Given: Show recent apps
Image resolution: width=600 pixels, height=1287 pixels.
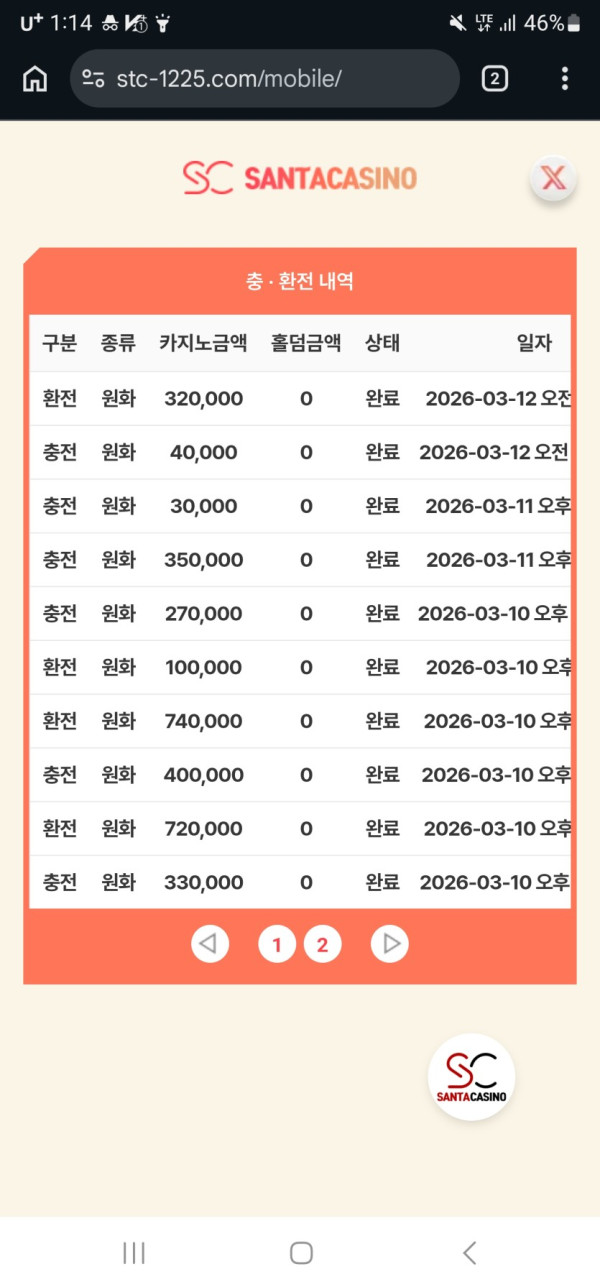Looking at the screenshot, I should pyautogui.click(x=134, y=1252).
